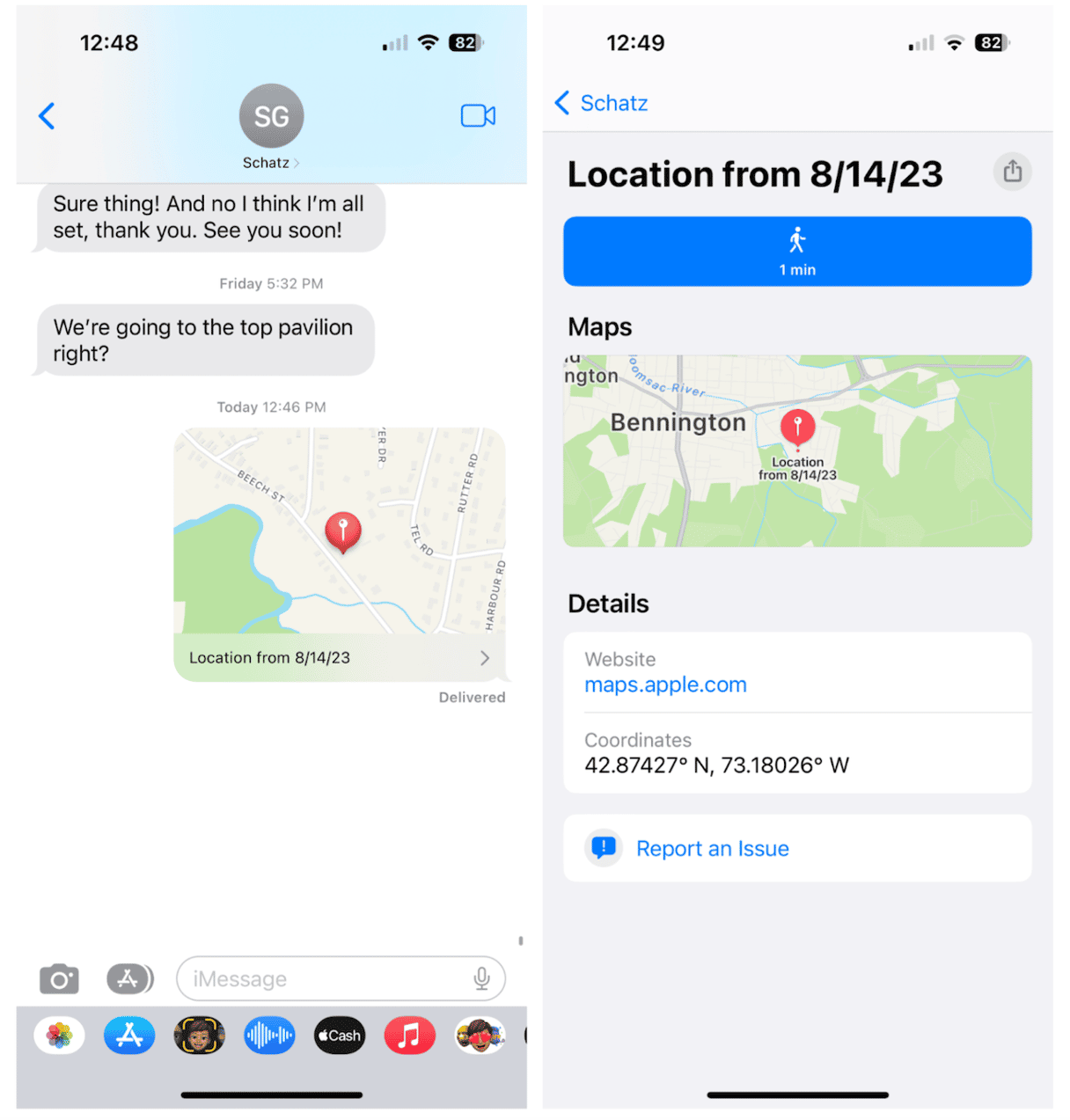Open the App Store iMessage app
This screenshot has width=1070, height=1120.
[x=129, y=1036]
